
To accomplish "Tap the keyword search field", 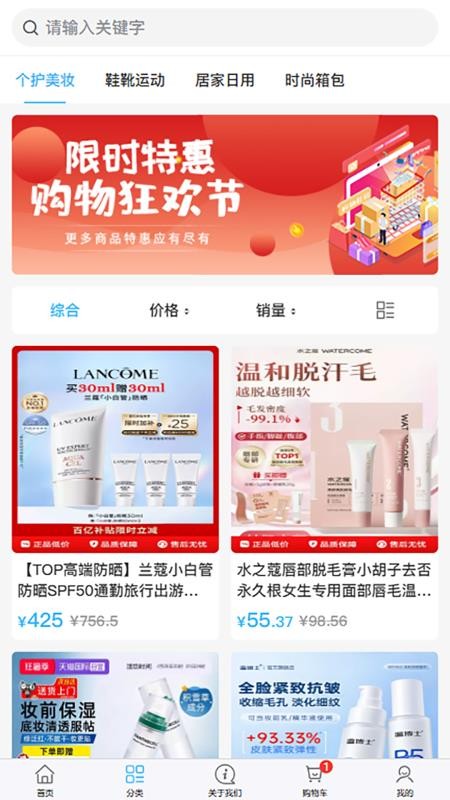I will click(x=225, y=28).
